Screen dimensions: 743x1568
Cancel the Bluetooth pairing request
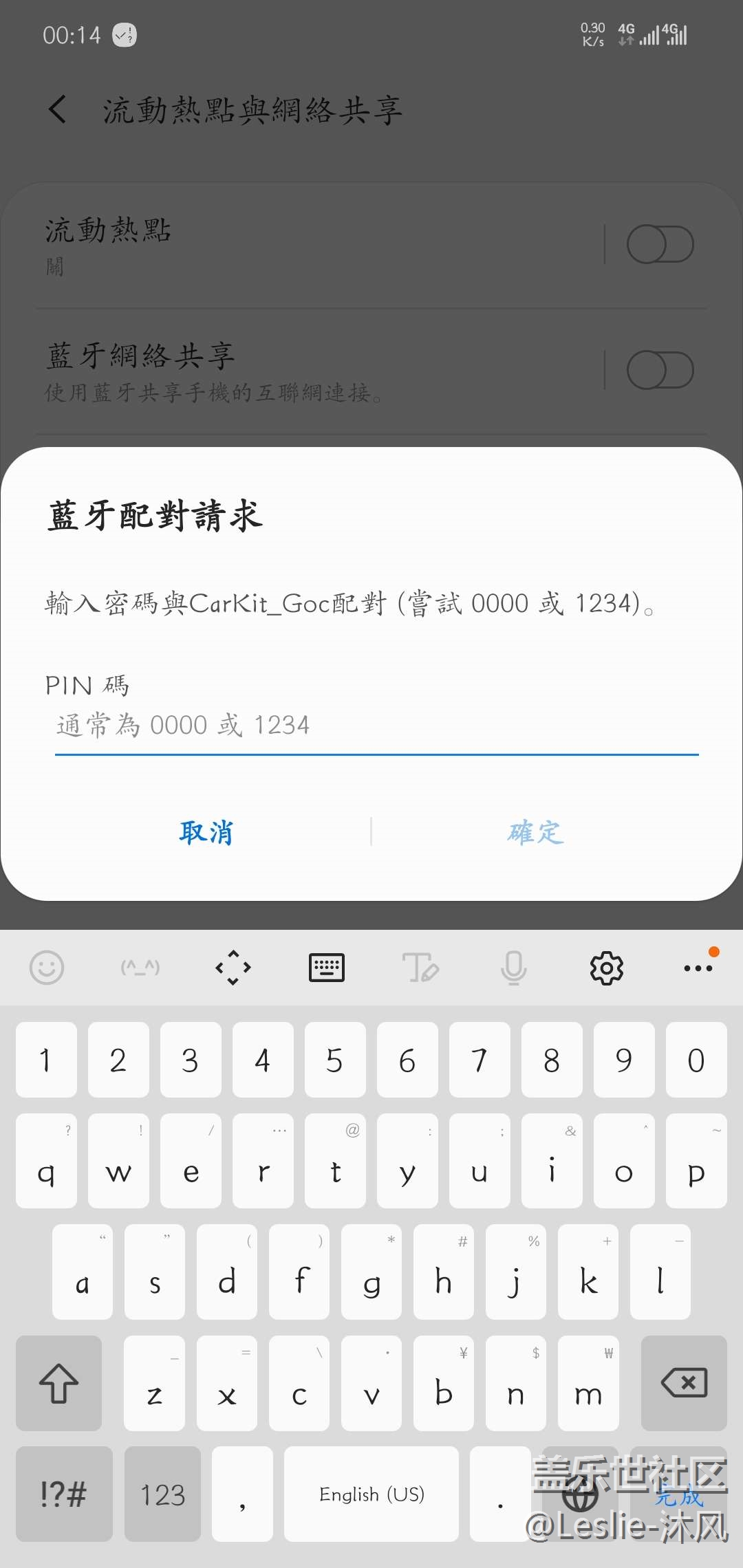[206, 832]
